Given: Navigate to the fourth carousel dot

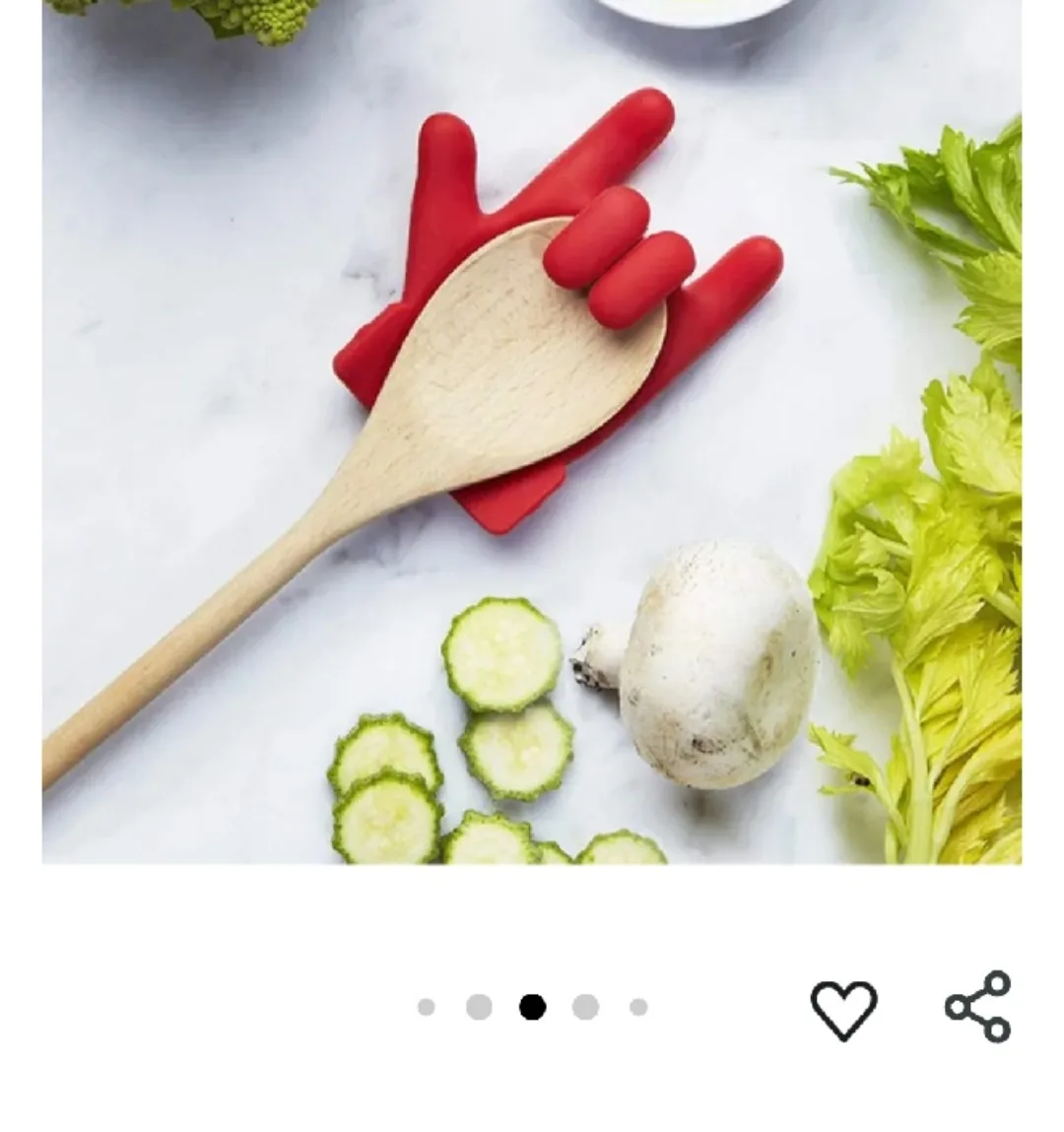Looking at the screenshot, I should 587,1005.
